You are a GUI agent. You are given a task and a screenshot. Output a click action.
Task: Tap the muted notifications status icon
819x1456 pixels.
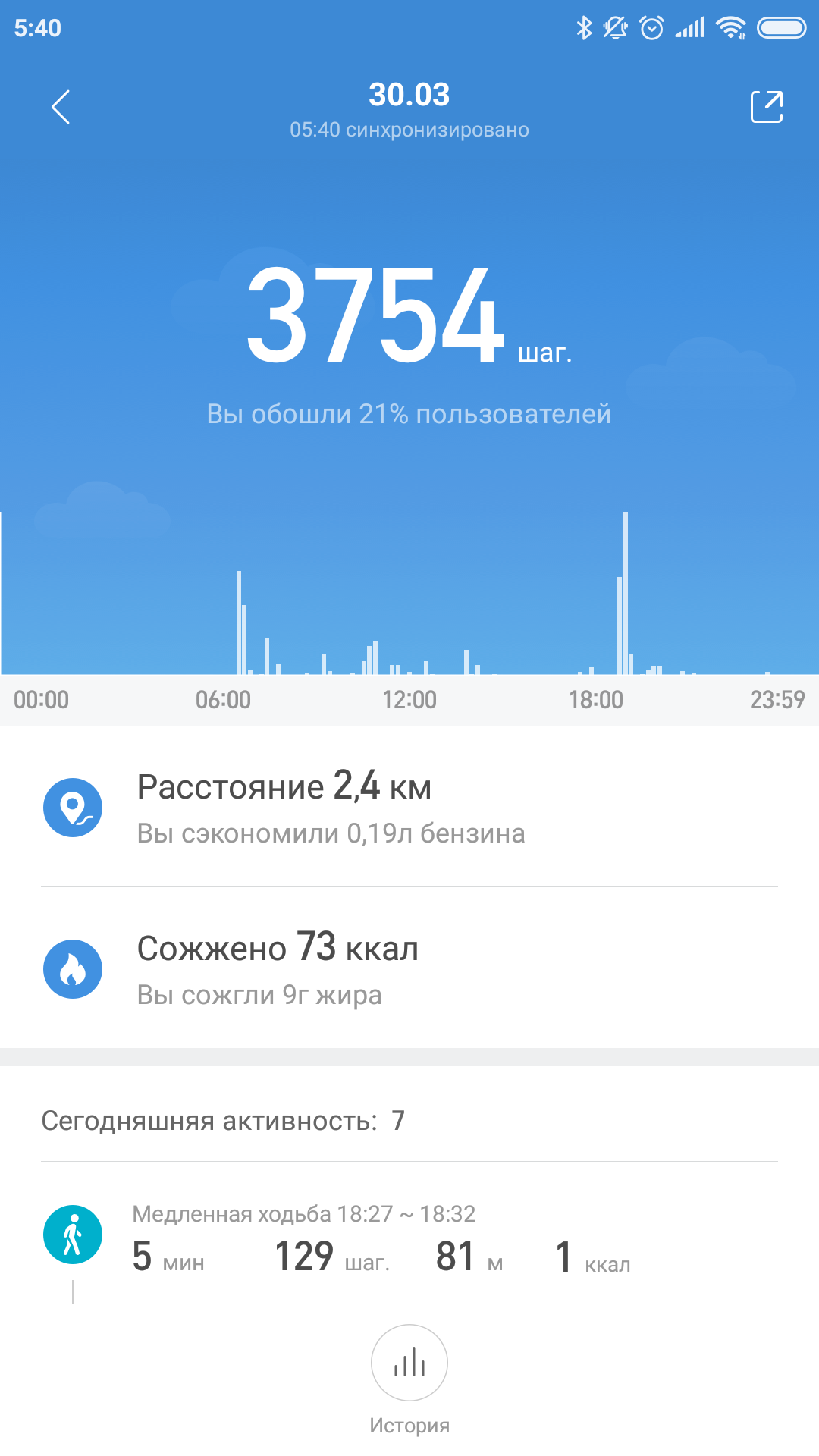click(x=614, y=27)
